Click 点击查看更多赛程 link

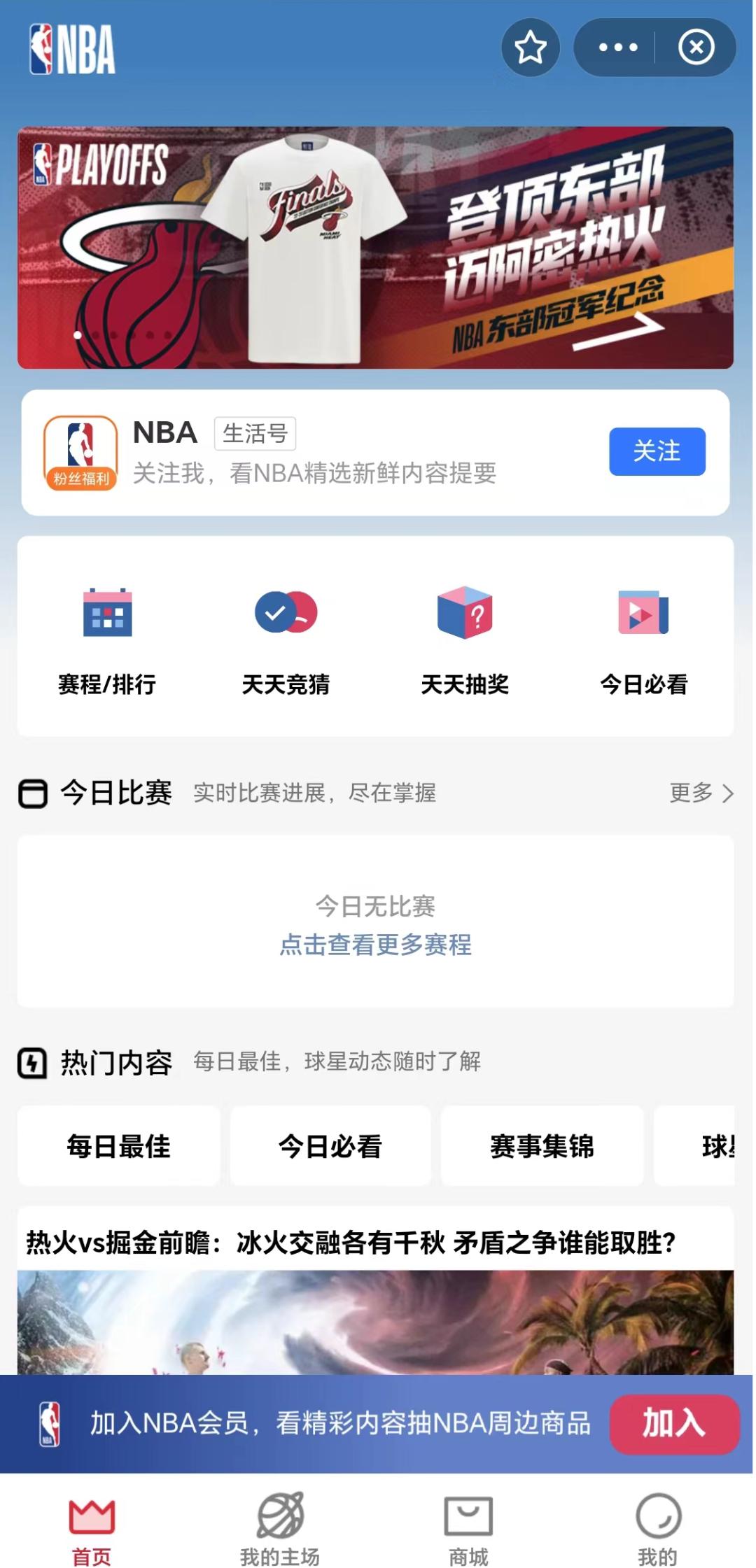click(x=378, y=946)
